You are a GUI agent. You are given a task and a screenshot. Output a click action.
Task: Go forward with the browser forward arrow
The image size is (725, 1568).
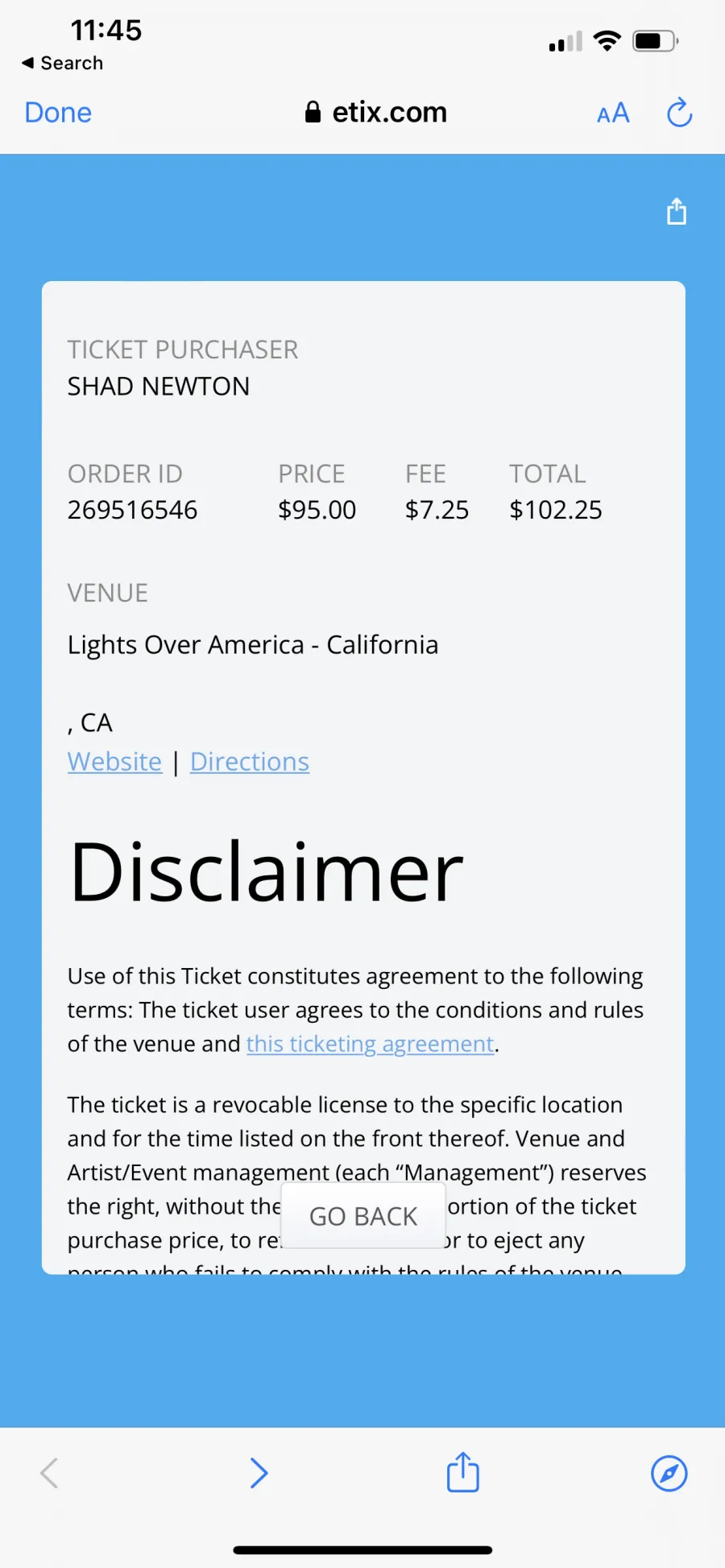coord(259,1473)
